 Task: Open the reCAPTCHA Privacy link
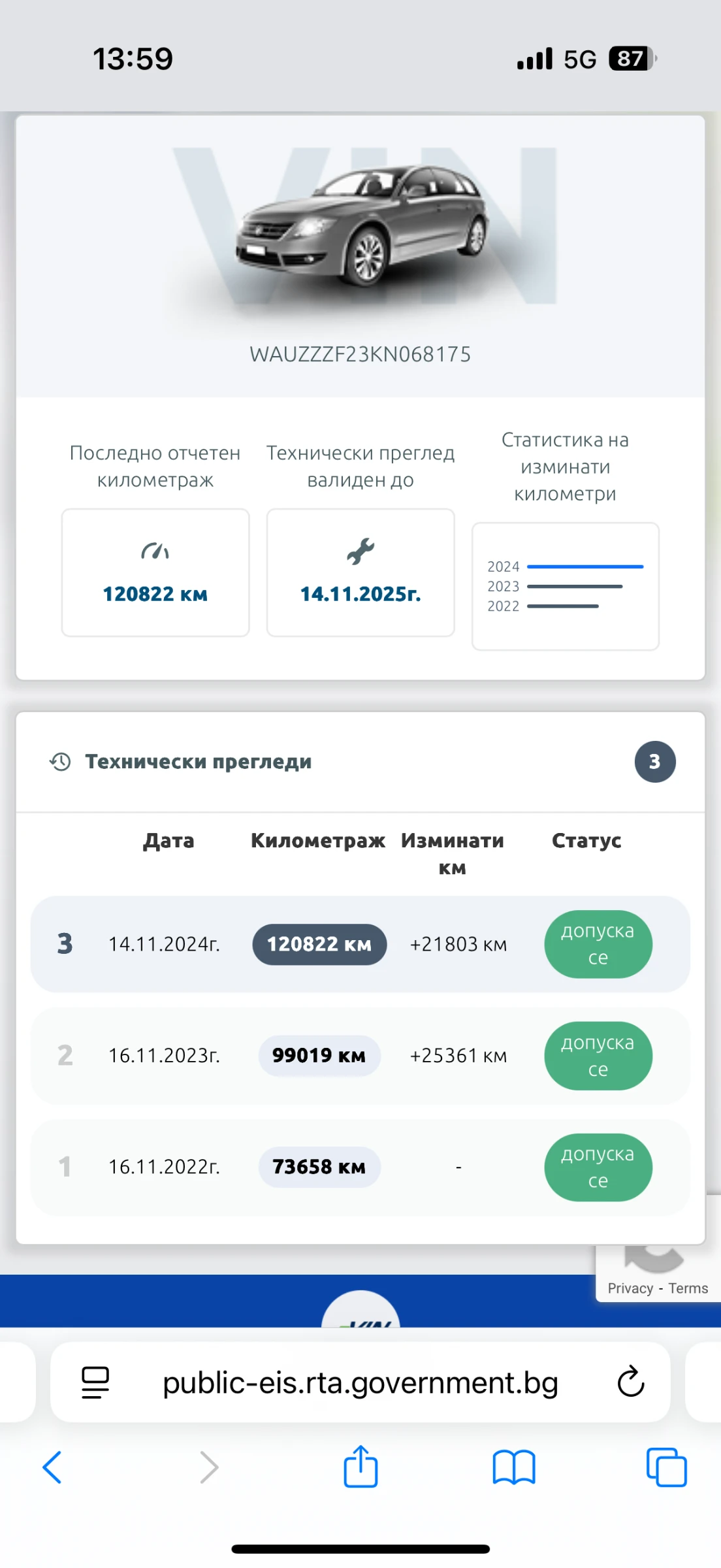point(630,1288)
